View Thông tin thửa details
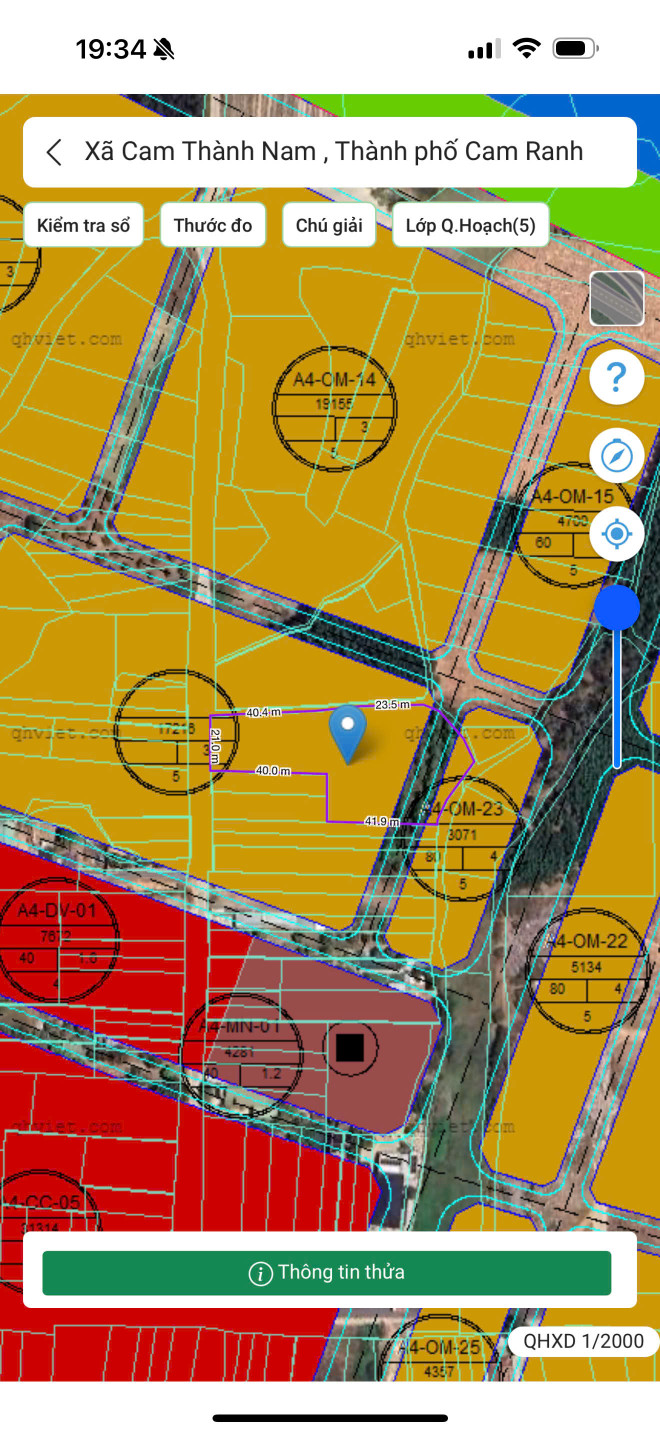Screen dimensions: 660x1434 pyautogui.click(x=326, y=1273)
